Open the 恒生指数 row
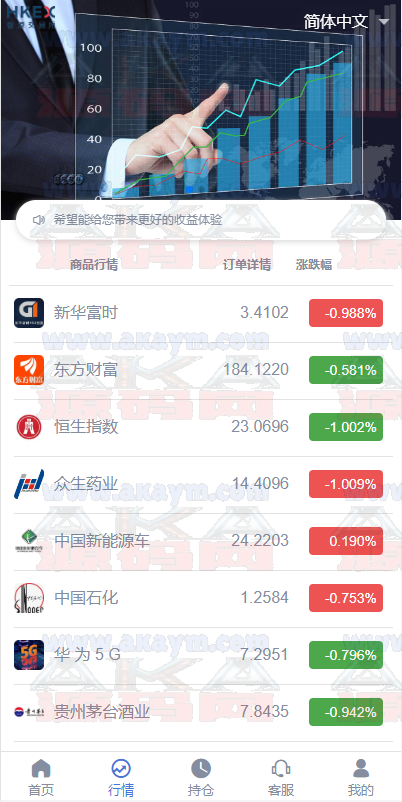Viewport: 402px width, 802px height. pyautogui.click(x=201, y=427)
